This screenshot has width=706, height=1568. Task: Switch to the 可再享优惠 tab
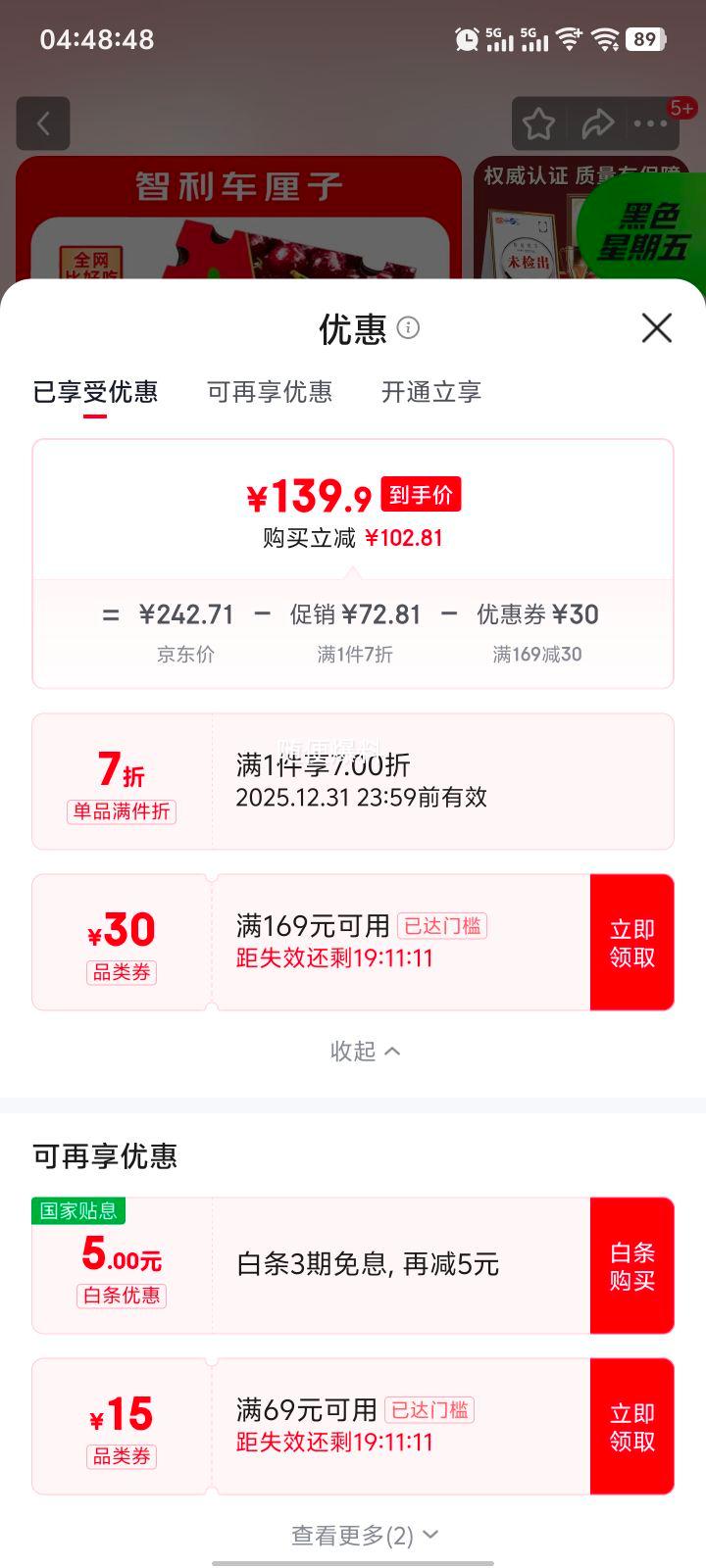[269, 392]
